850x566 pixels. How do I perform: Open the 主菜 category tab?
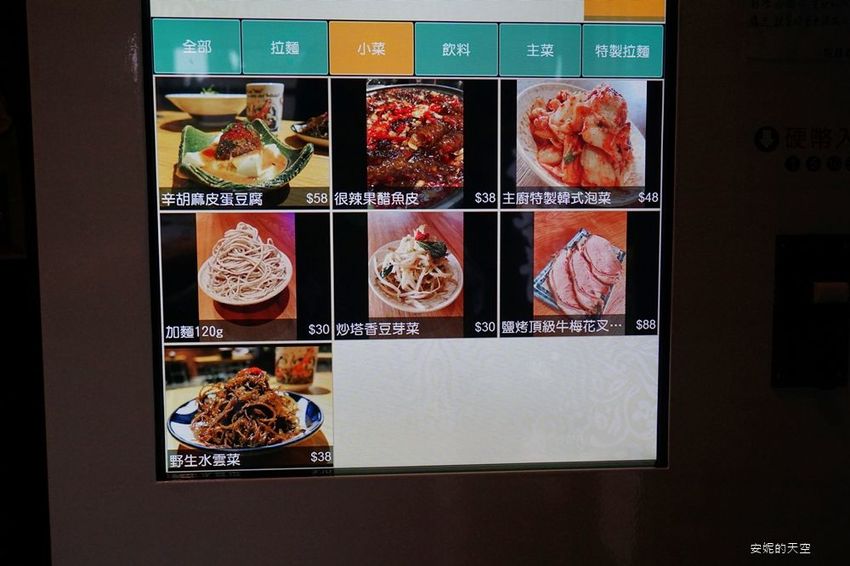(x=540, y=50)
